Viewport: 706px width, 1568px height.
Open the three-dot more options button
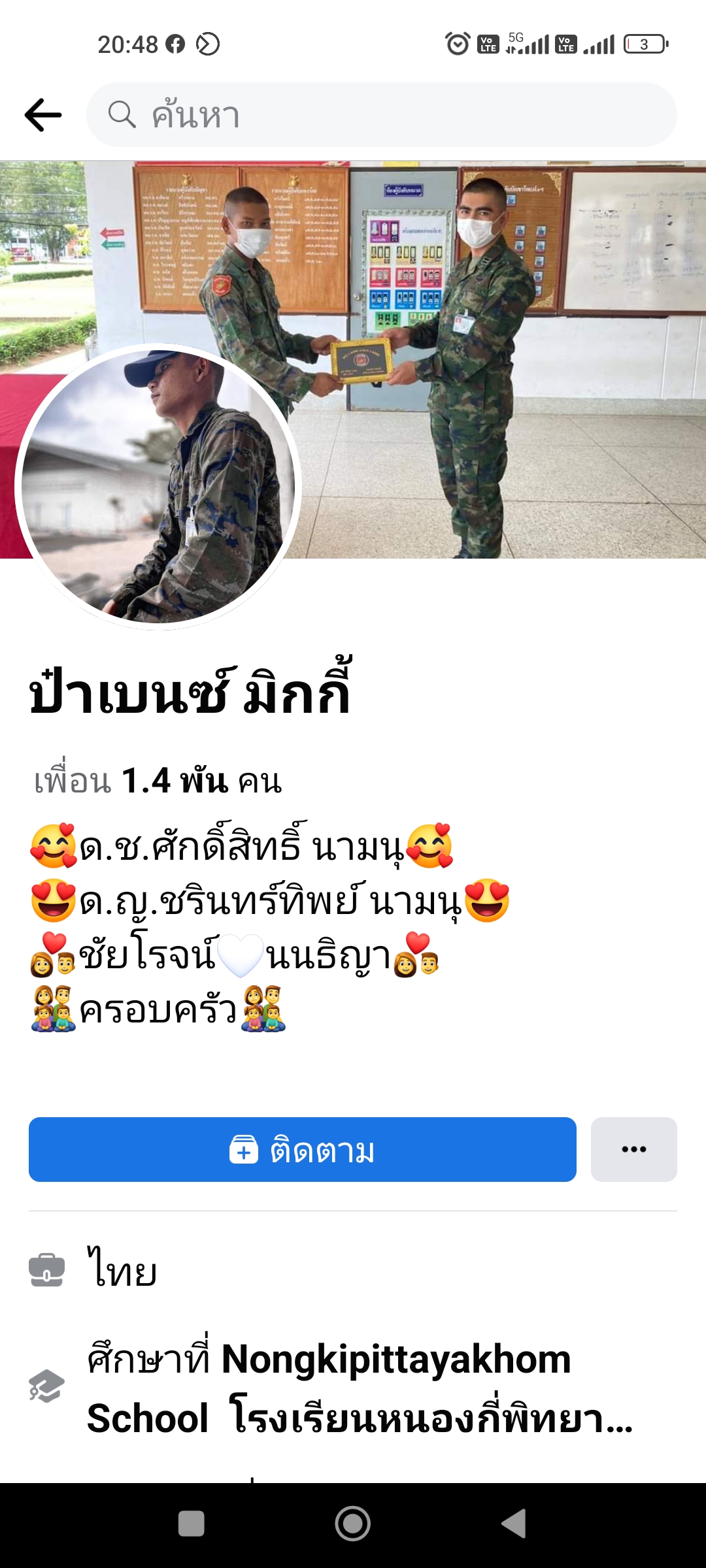point(633,1149)
